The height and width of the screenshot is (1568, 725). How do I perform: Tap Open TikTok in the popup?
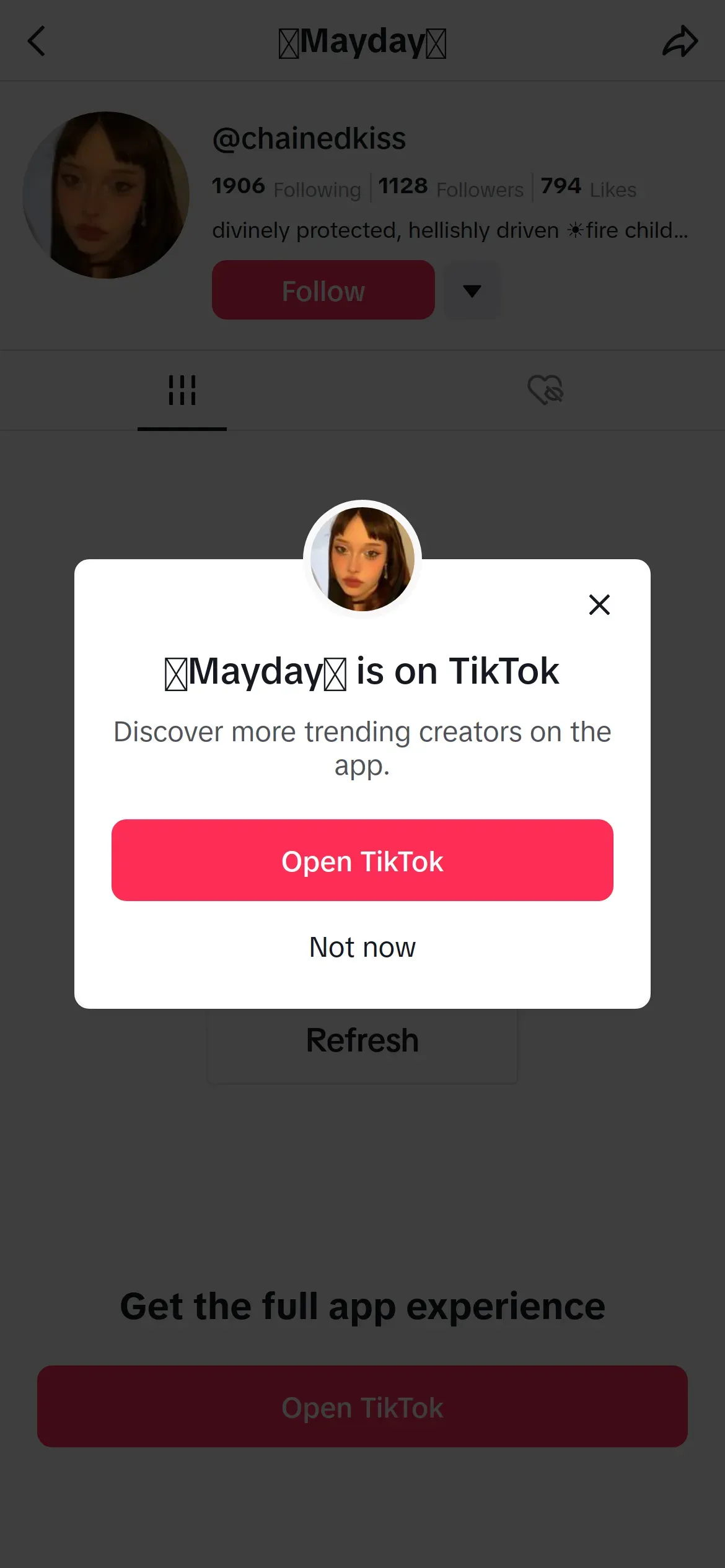pyautogui.click(x=362, y=860)
